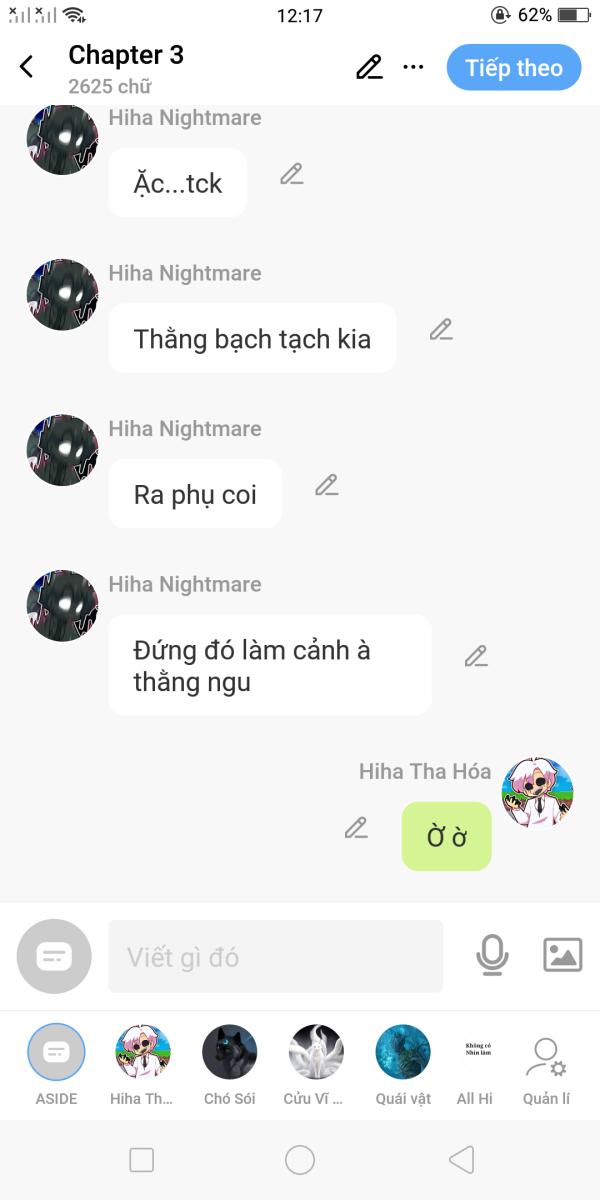Edit the message "Ặc...tck"
The image size is (600, 1200).
(291, 174)
